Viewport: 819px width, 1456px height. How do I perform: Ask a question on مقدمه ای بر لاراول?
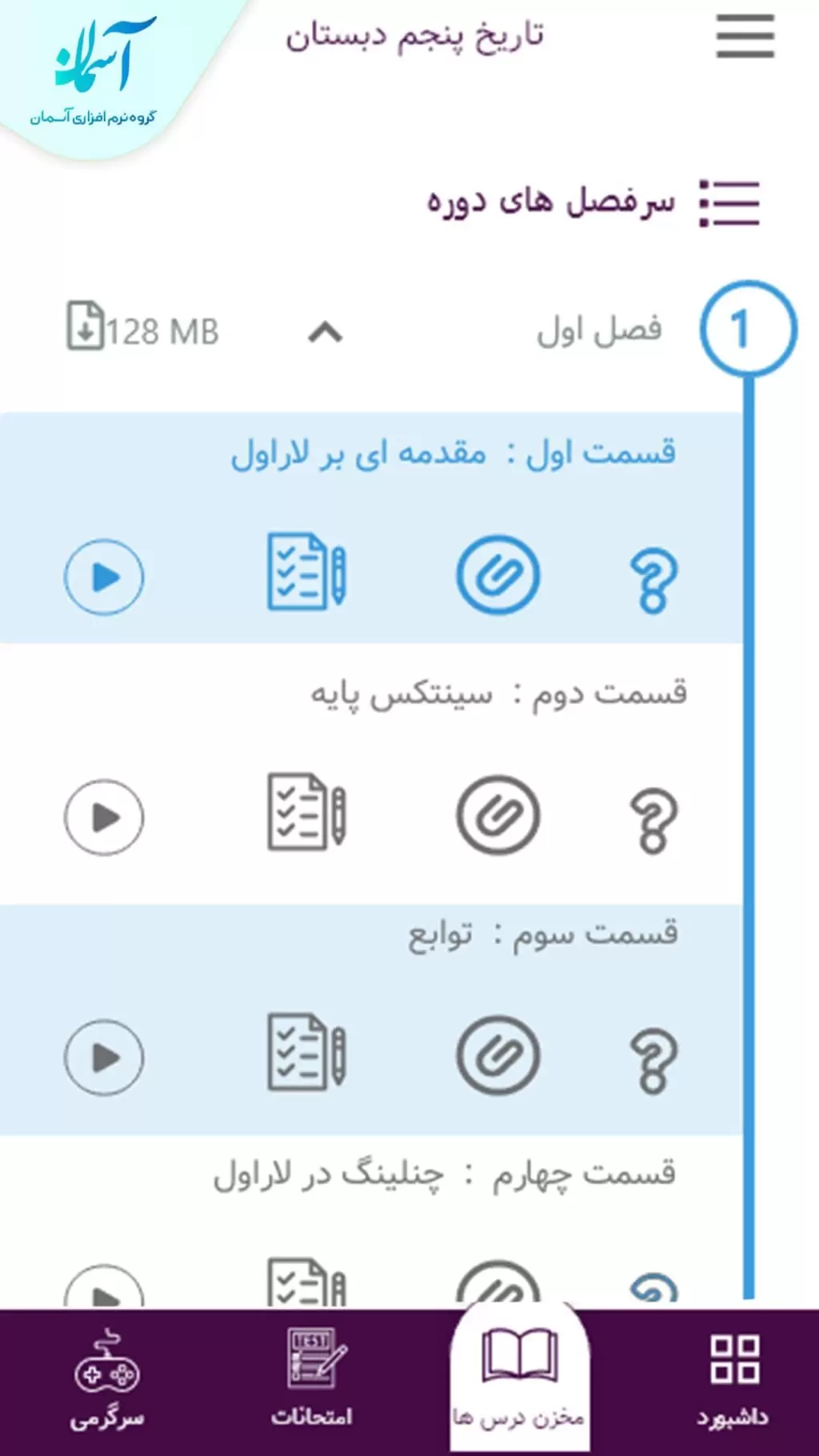click(653, 581)
